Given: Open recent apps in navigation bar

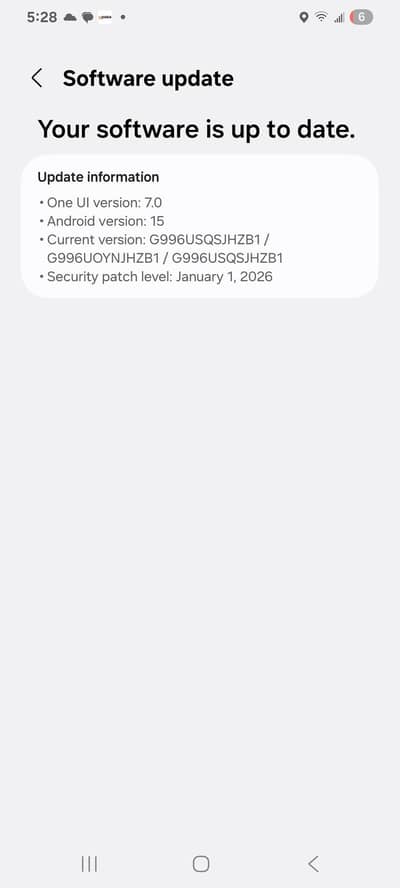Looking at the screenshot, I should pos(89,864).
